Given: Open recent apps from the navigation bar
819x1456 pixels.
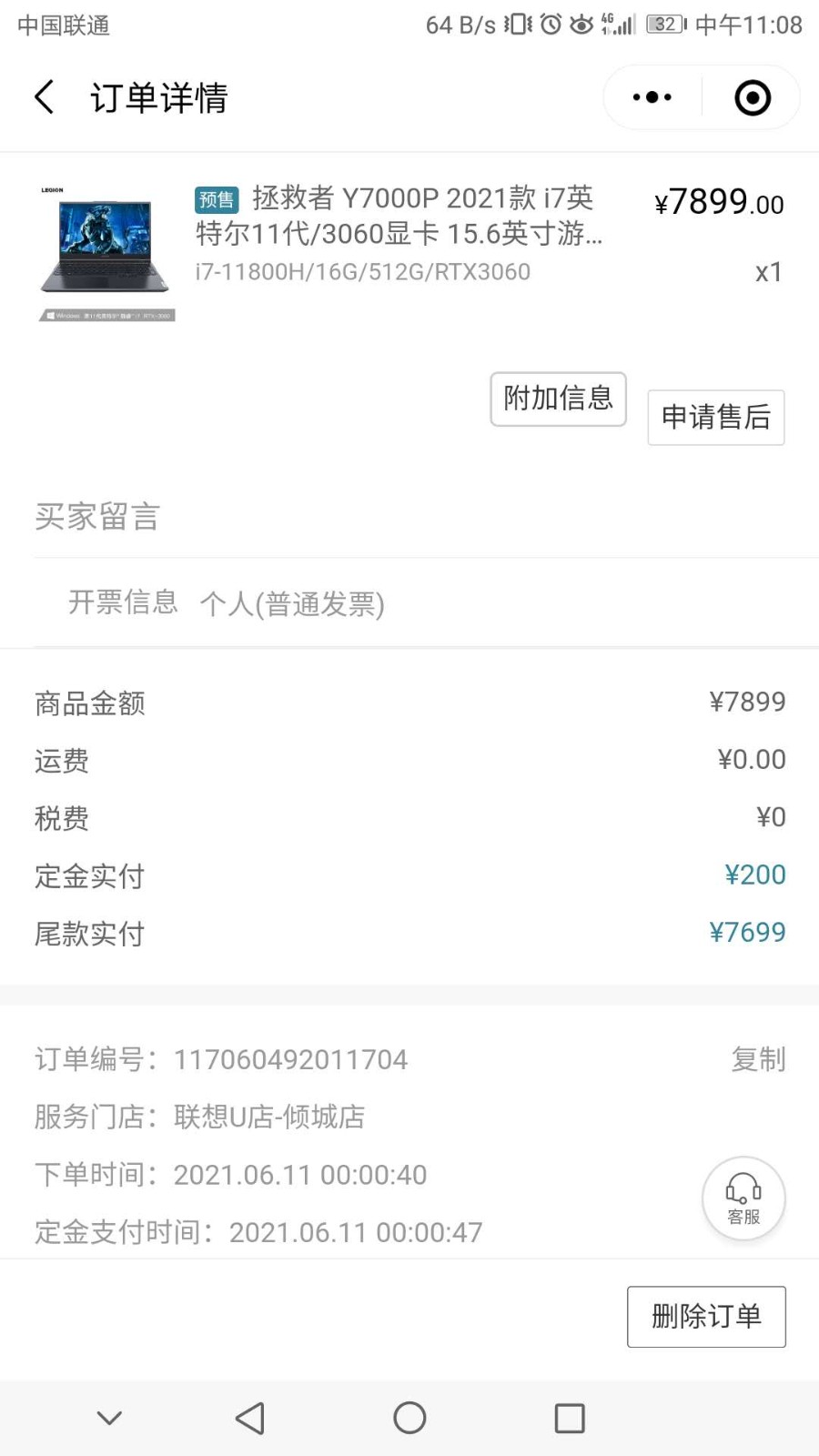Looking at the screenshot, I should (570, 1418).
